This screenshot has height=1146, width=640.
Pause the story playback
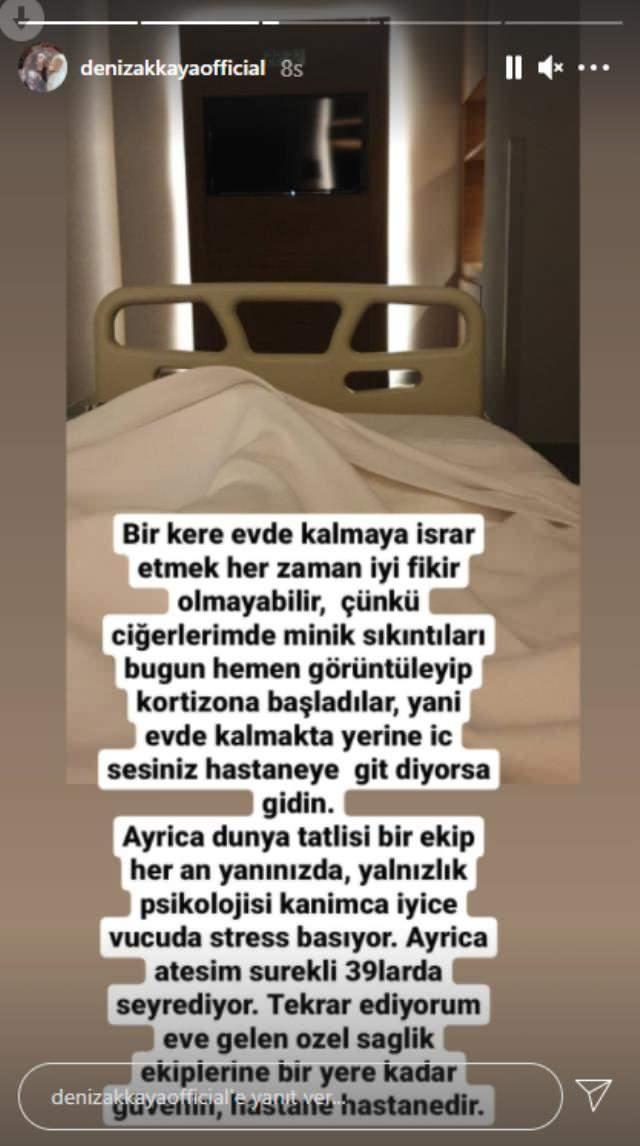(513, 68)
